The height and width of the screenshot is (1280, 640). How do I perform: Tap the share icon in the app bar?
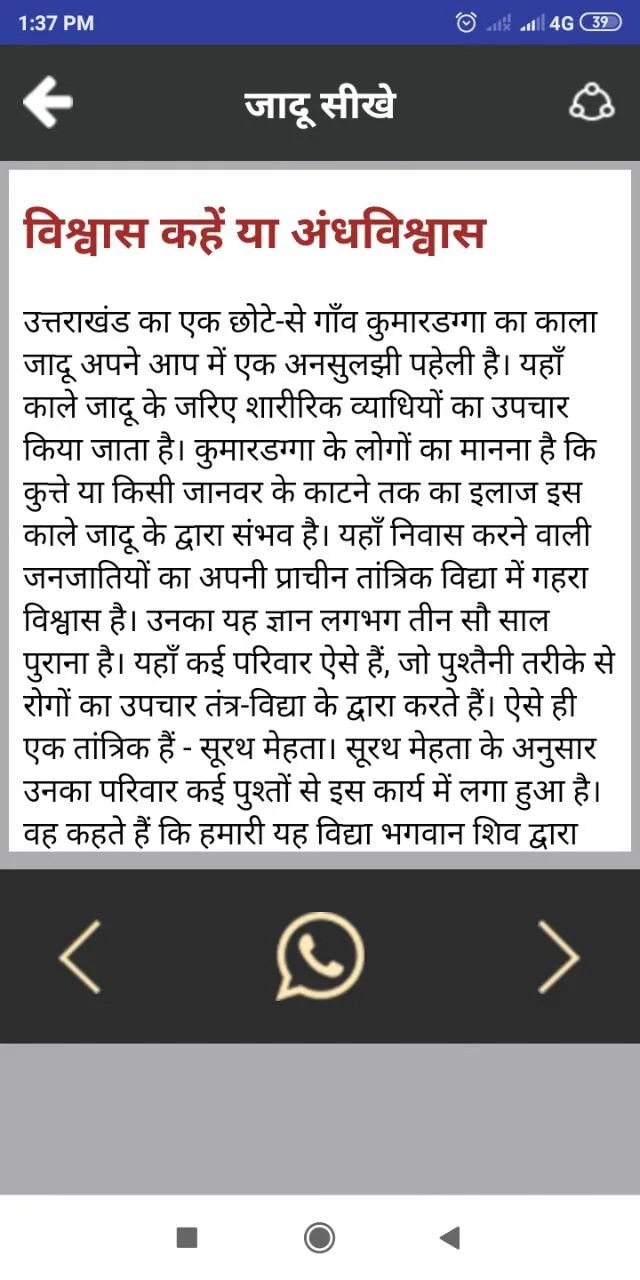[591, 102]
